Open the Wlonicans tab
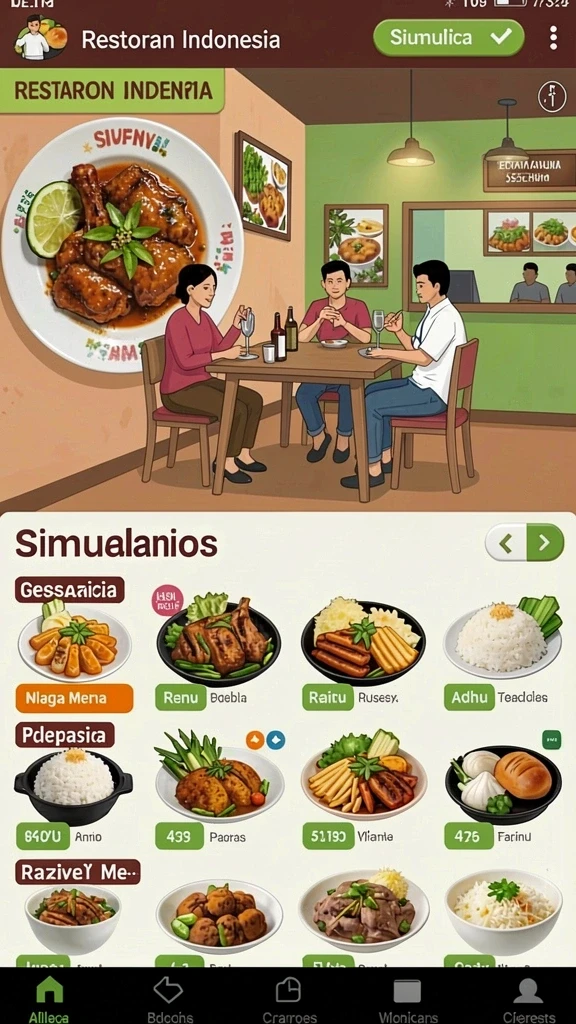The height and width of the screenshot is (1024, 576). [x=407, y=999]
